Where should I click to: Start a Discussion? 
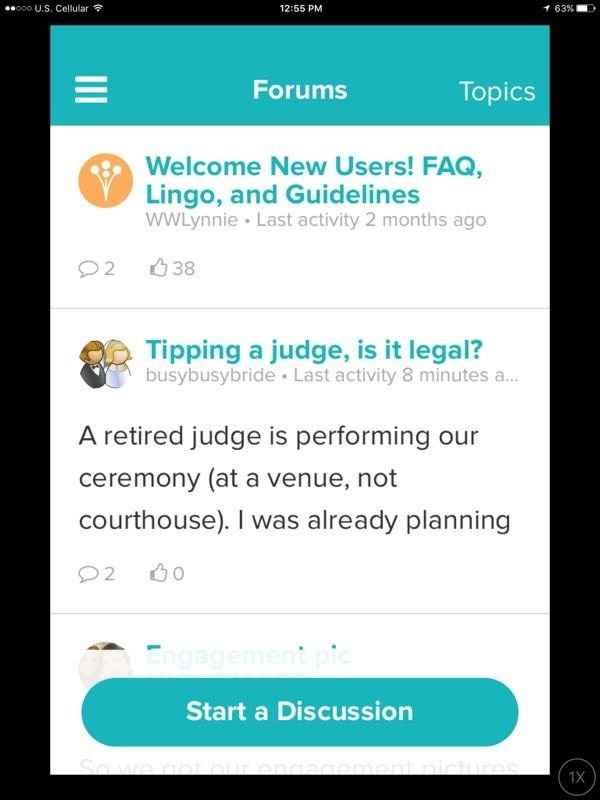299,711
